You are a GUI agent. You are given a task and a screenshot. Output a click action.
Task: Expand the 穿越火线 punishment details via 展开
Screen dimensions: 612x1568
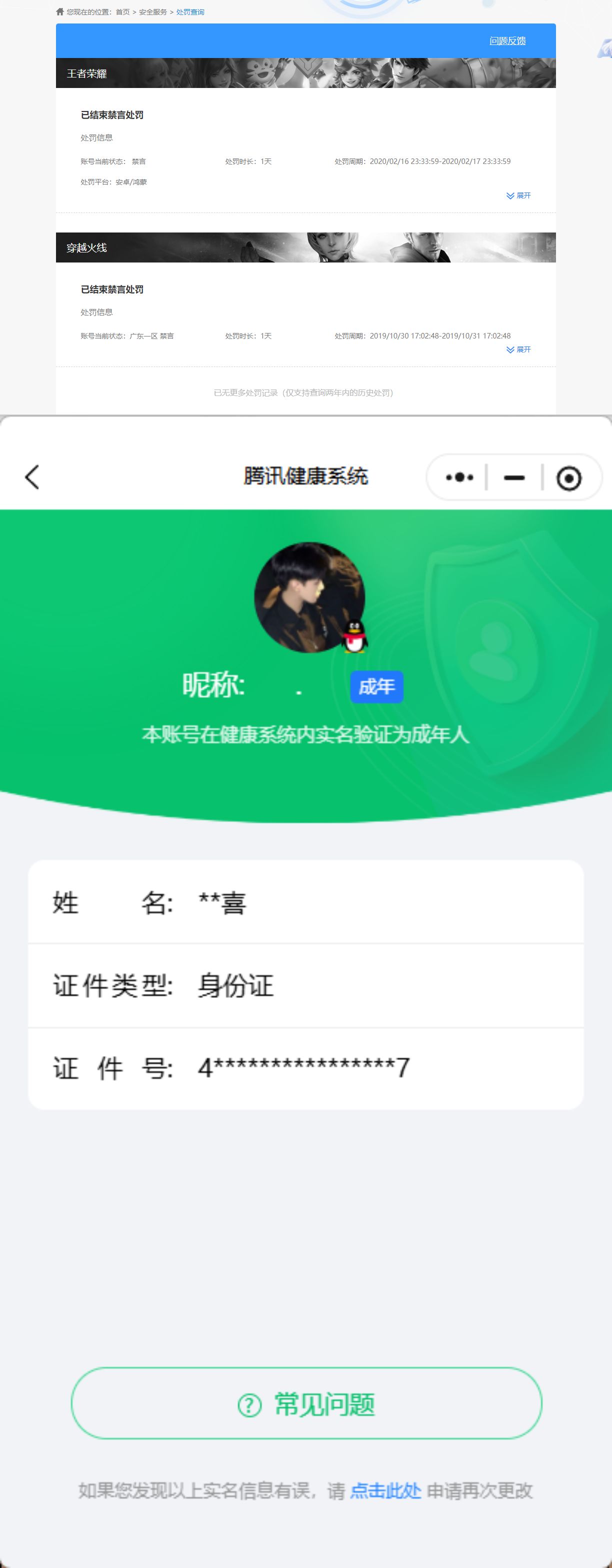click(517, 349)
